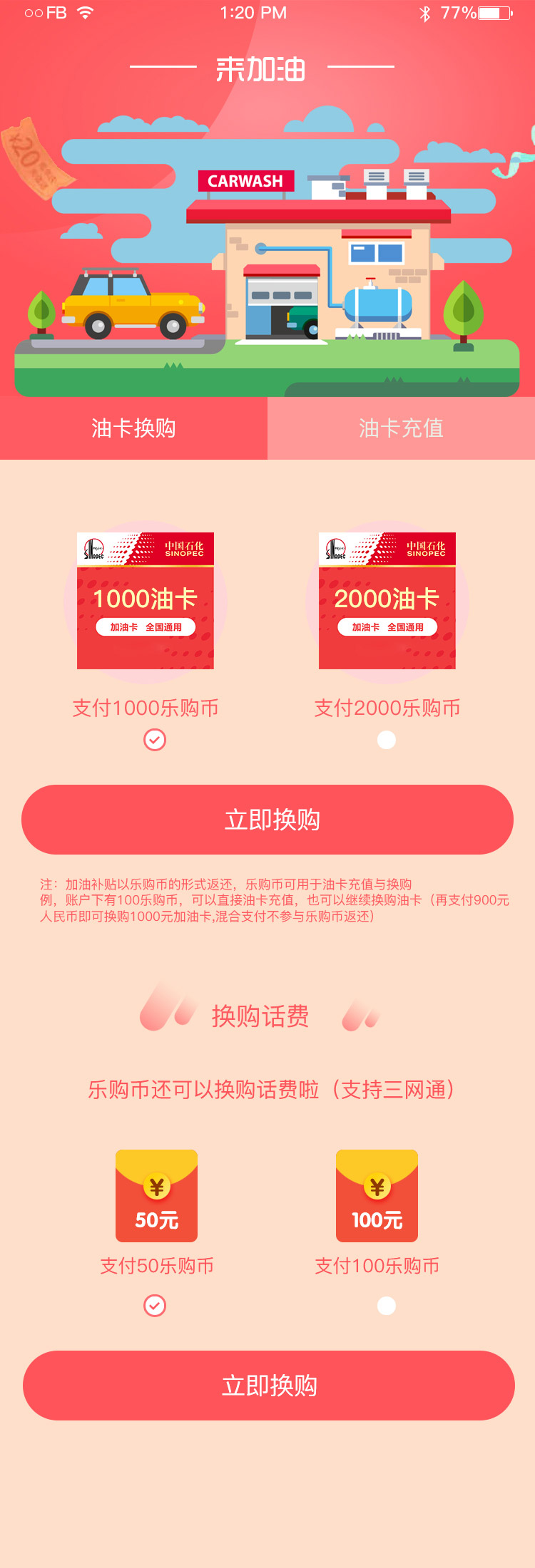535x1568 pixels.
Task: Open the 100元 phone credit envelope
Action: (x=377, y=1195)
